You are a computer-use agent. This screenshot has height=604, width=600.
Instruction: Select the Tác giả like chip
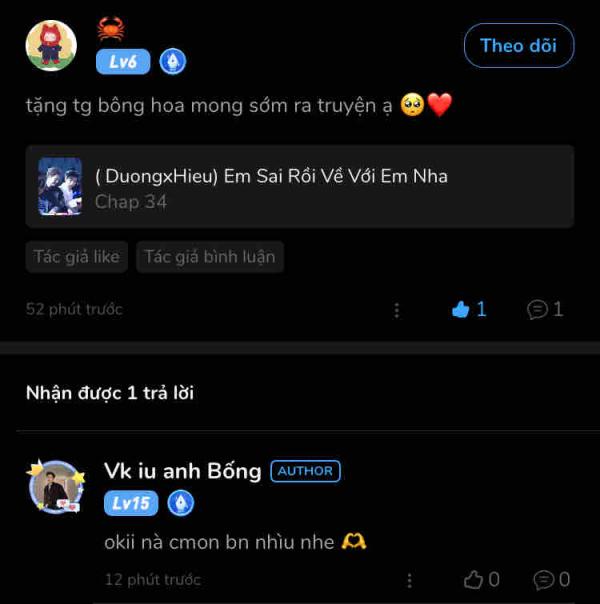[77, 257]
